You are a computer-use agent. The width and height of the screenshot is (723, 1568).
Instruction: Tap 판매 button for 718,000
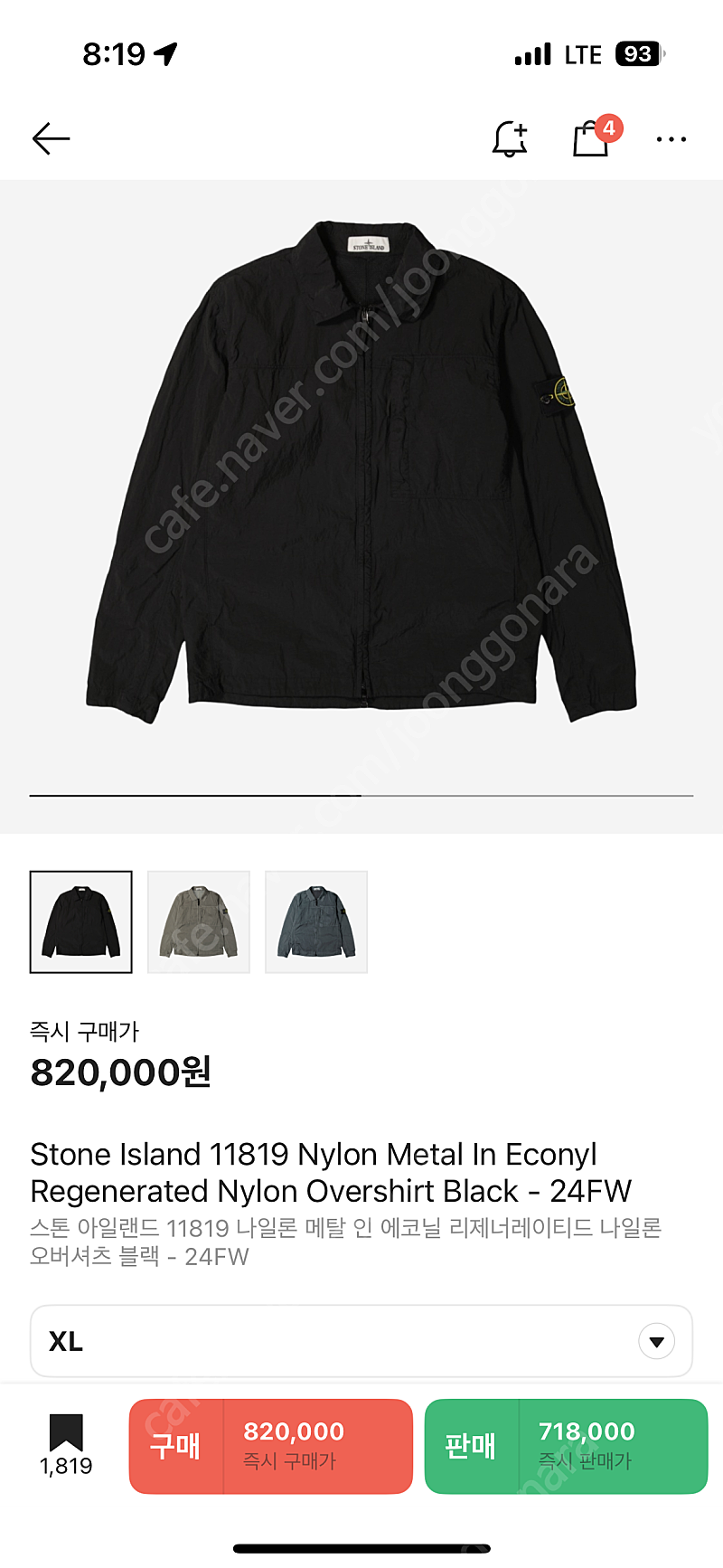pyautogui.click(x=566, y=1446)
